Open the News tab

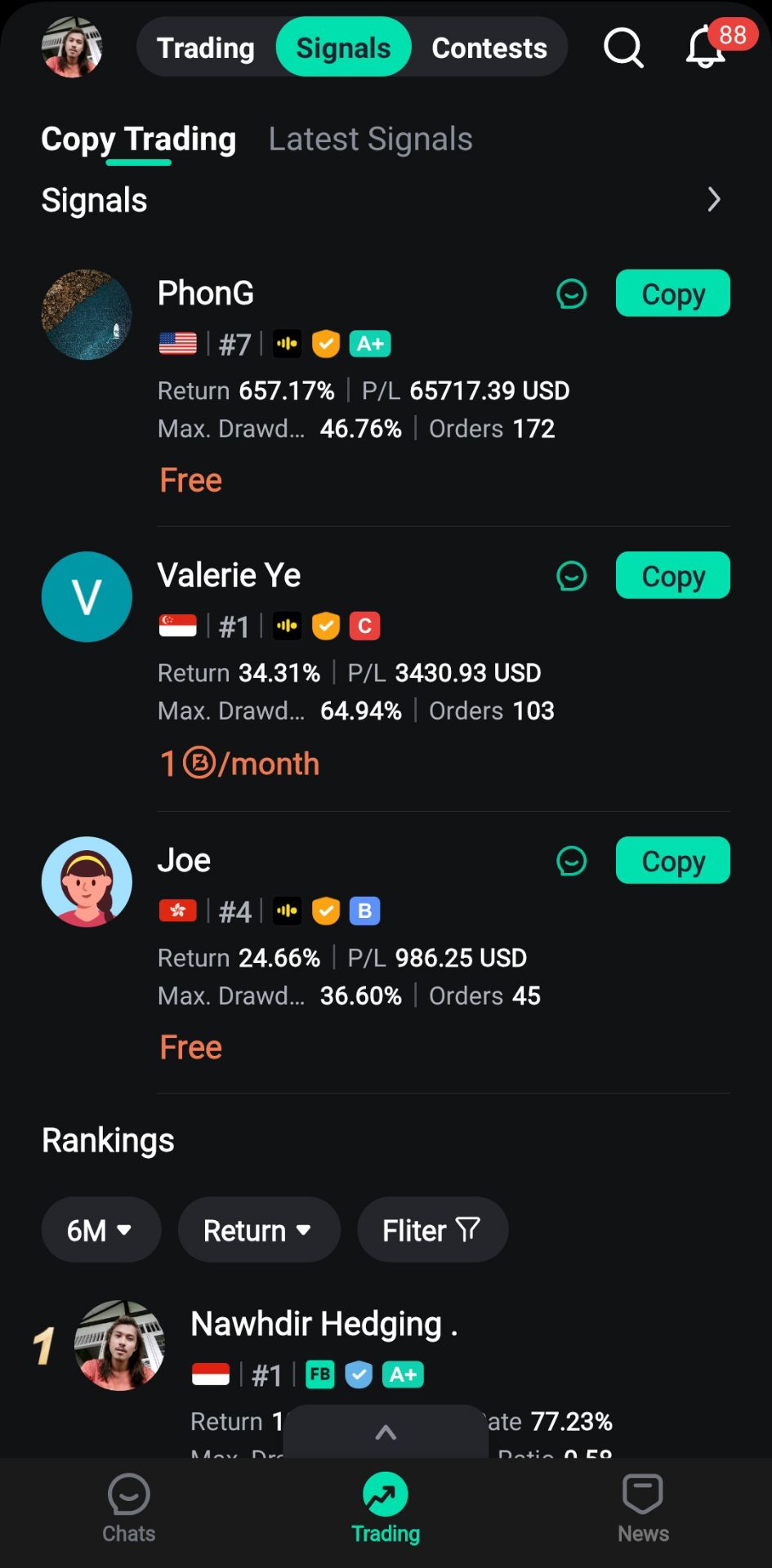tap(643, 1508)
